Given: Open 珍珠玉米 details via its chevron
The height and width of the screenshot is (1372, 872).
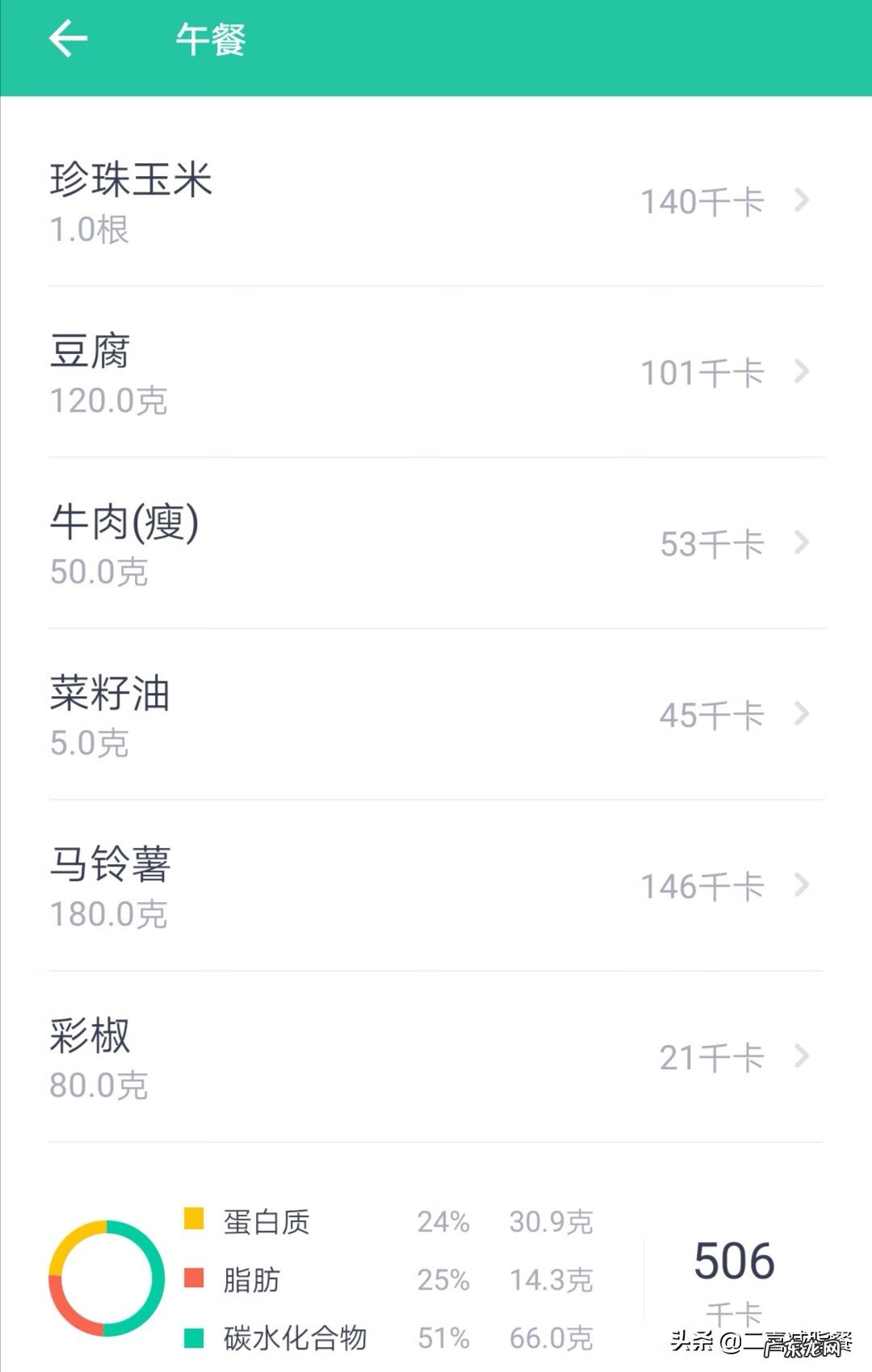Looking at the screenshot, I should [802, 203].
